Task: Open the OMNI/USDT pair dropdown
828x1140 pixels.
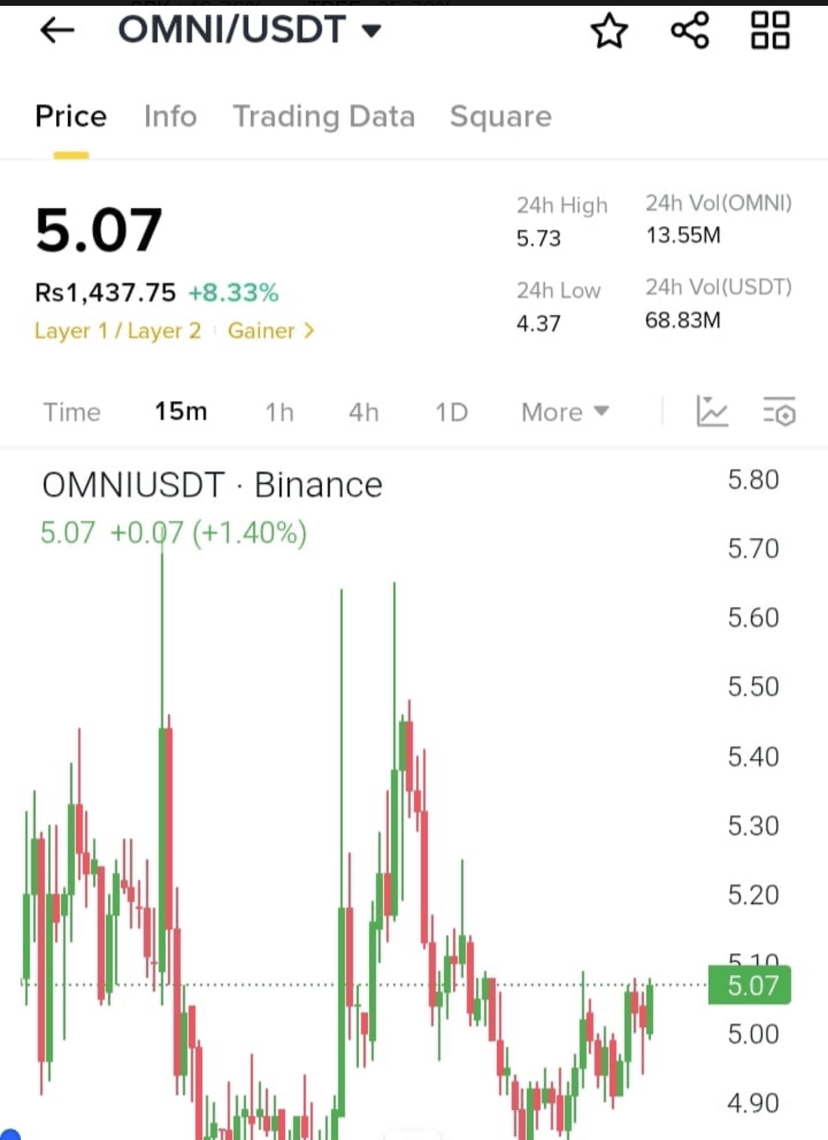Action: pos(371,31)
